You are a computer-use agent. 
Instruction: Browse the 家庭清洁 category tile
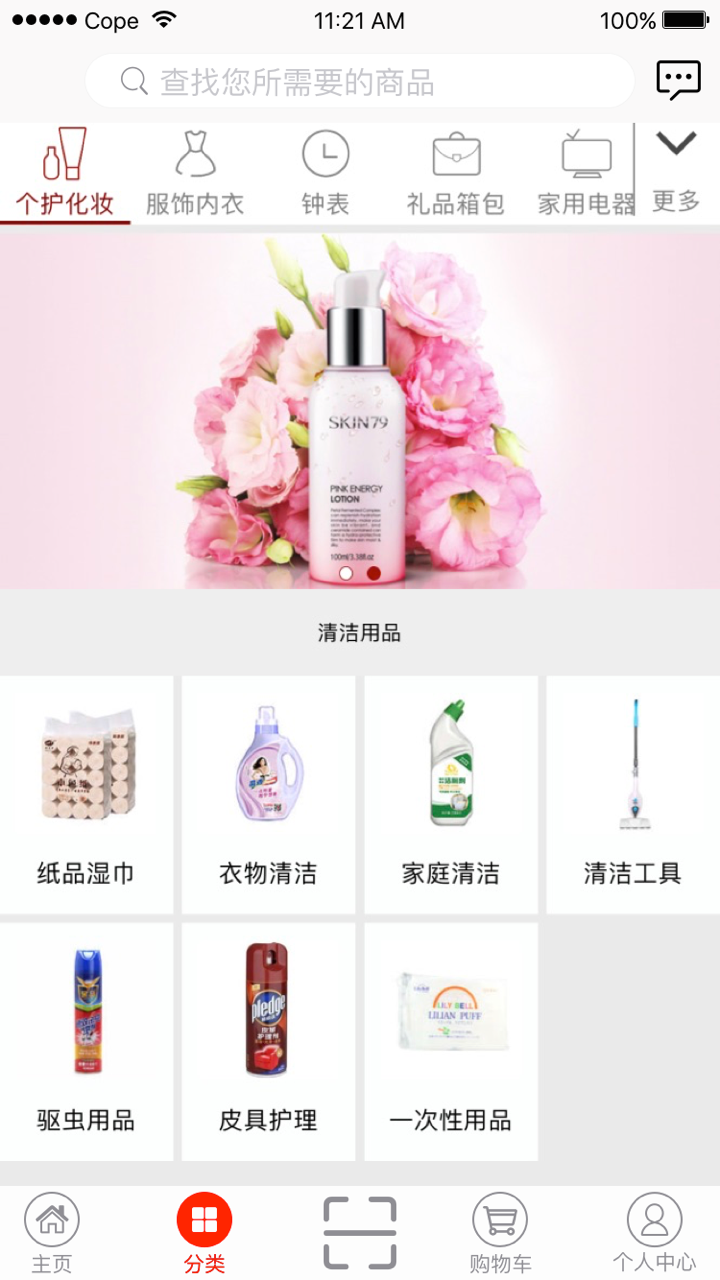tap(450, 794)
